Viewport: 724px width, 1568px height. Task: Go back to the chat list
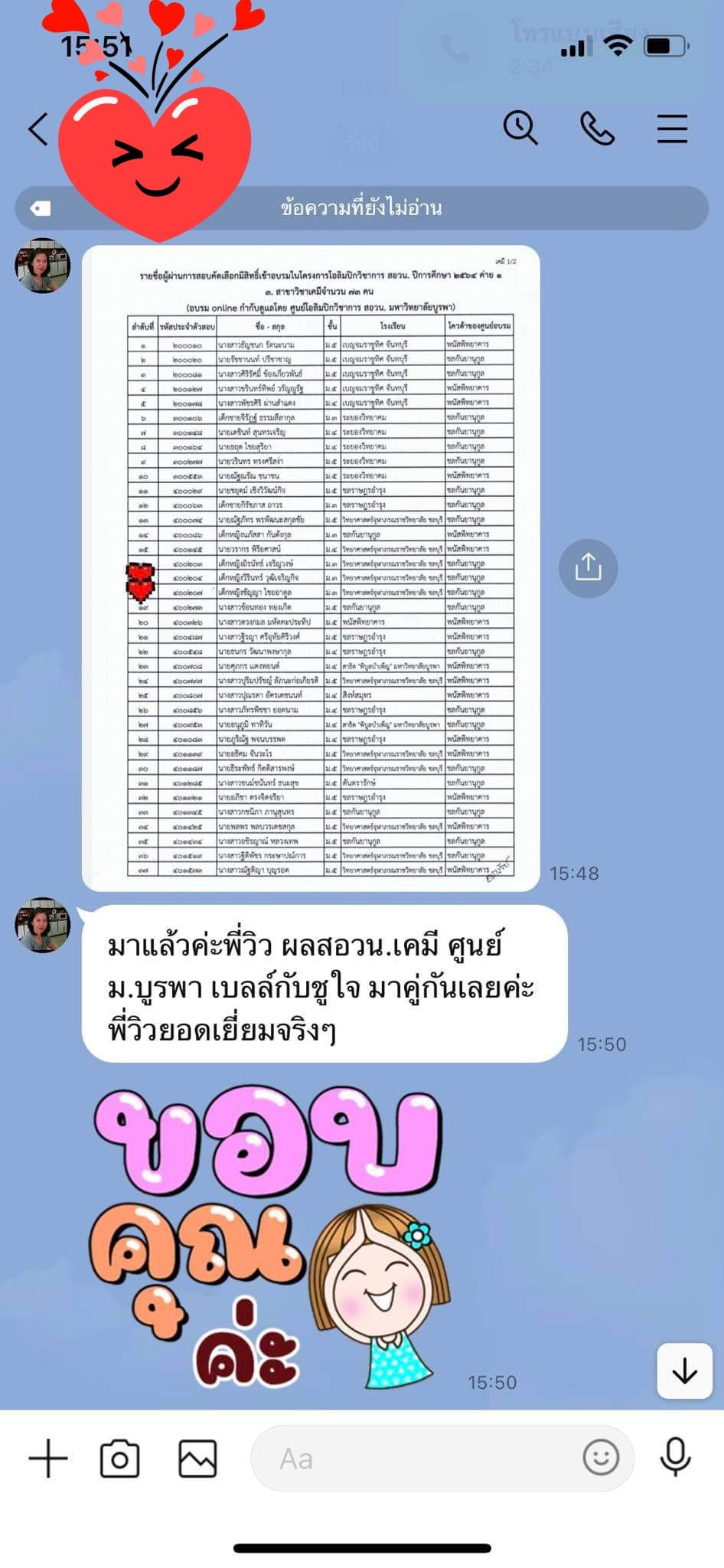pos(38,129)
